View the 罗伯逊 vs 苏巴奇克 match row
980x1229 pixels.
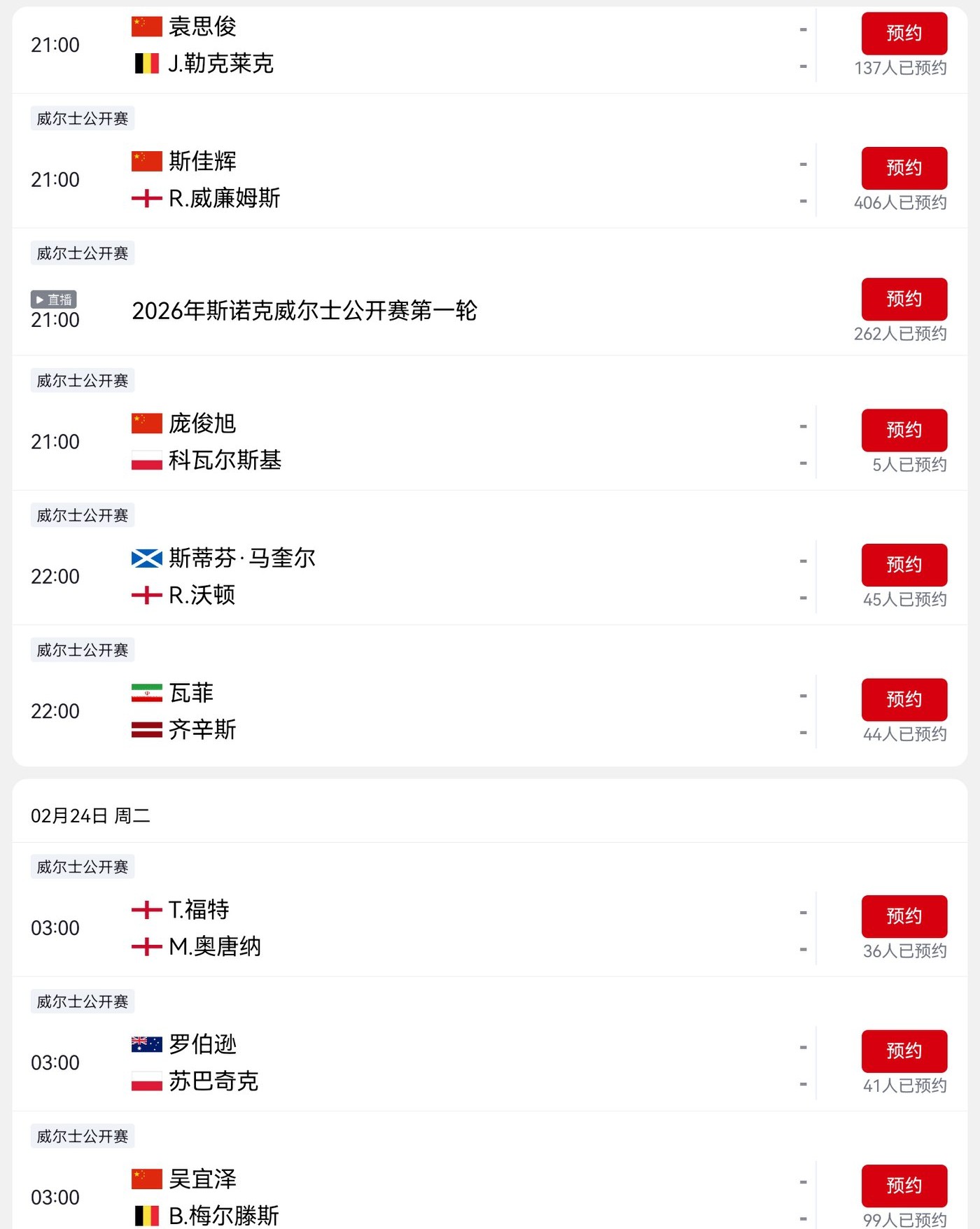420,1063
